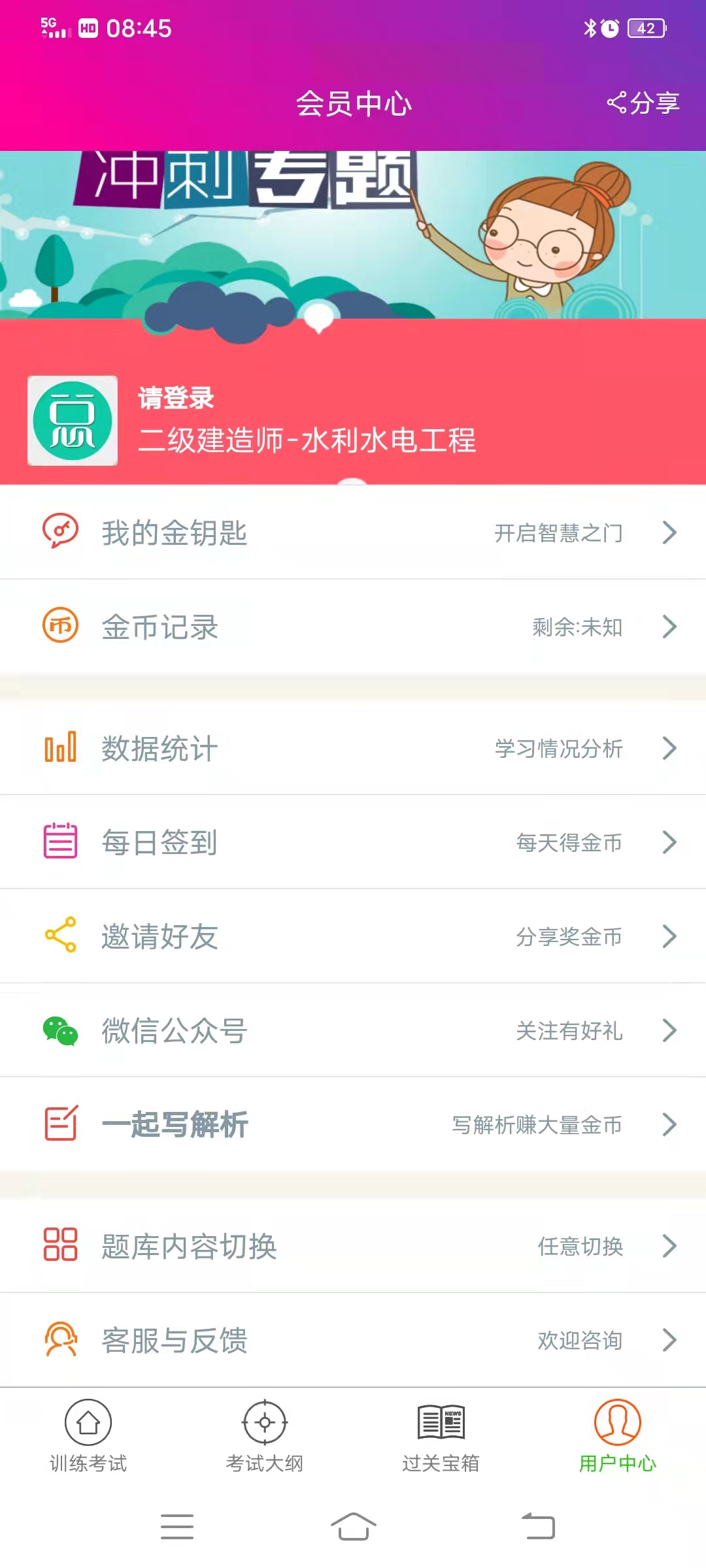Expand the 金币记录 row chevron
706x1568 pixels.
pyautogui.click(x=669, y=627)
